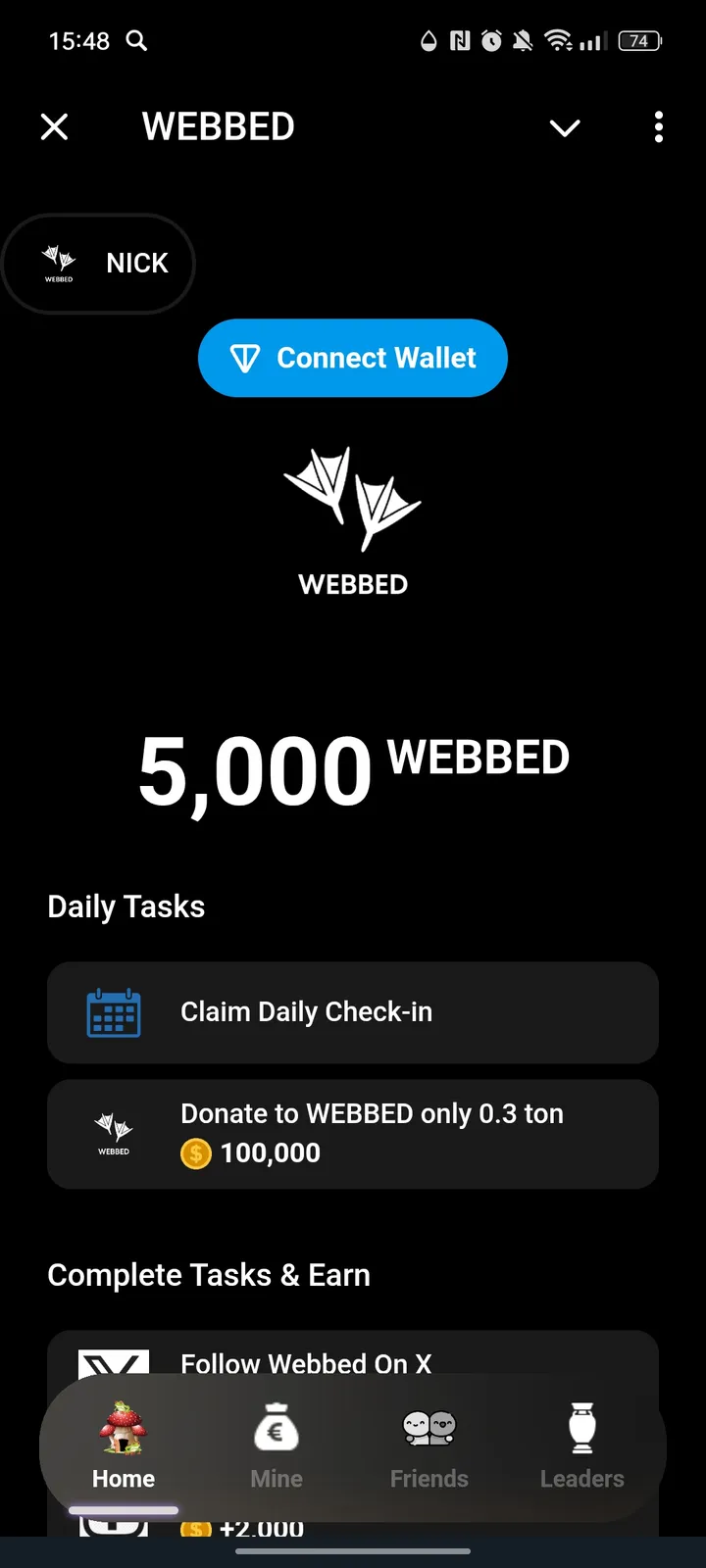Image resolution: width=706 pixels, height=1568 pixels.
Task: Tap the search icon in the status bar
Action: pyautogui.click(x=137, y=41)
